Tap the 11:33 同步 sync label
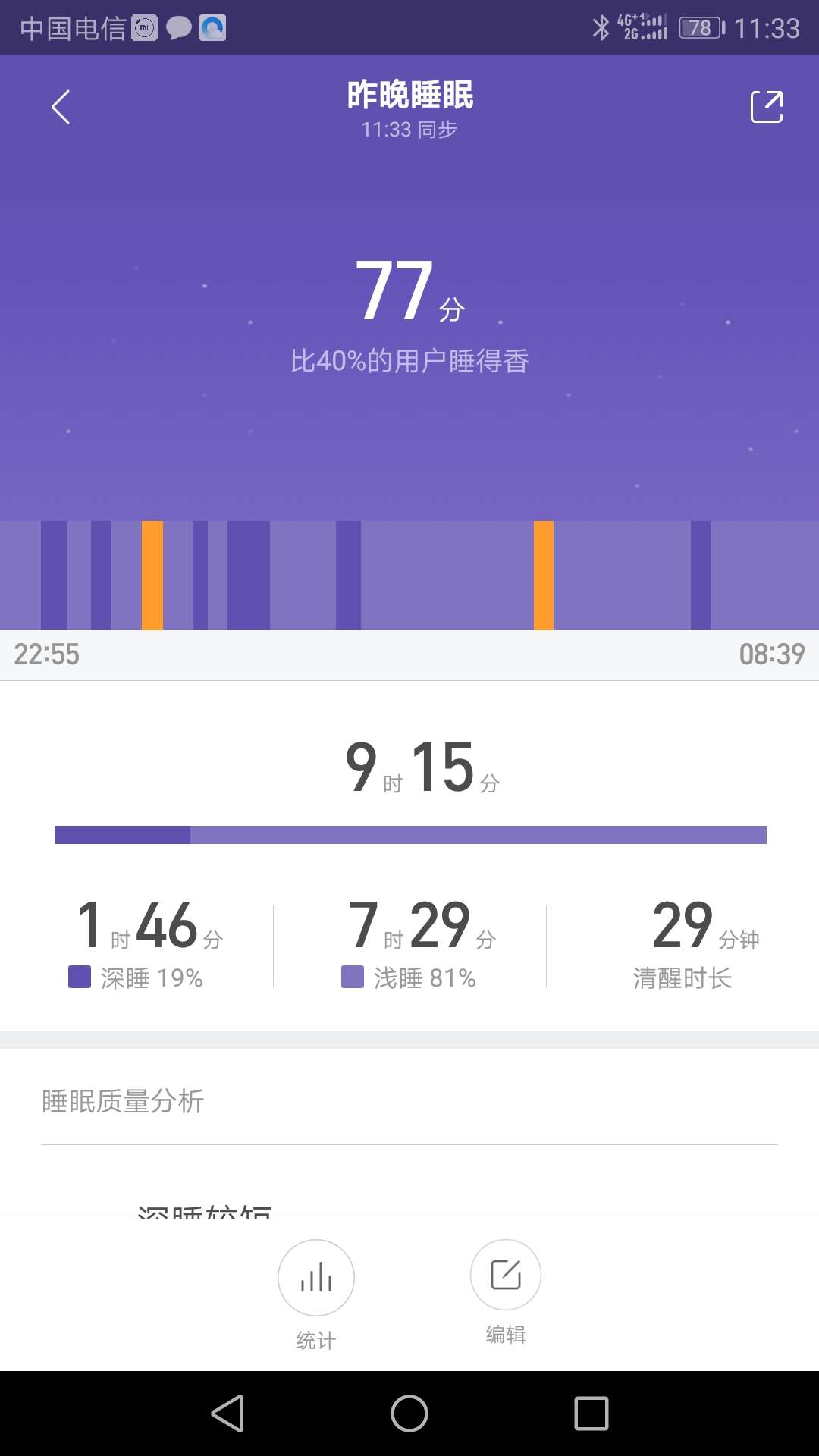Screen dimensions: 819x1456 [409, 129]
